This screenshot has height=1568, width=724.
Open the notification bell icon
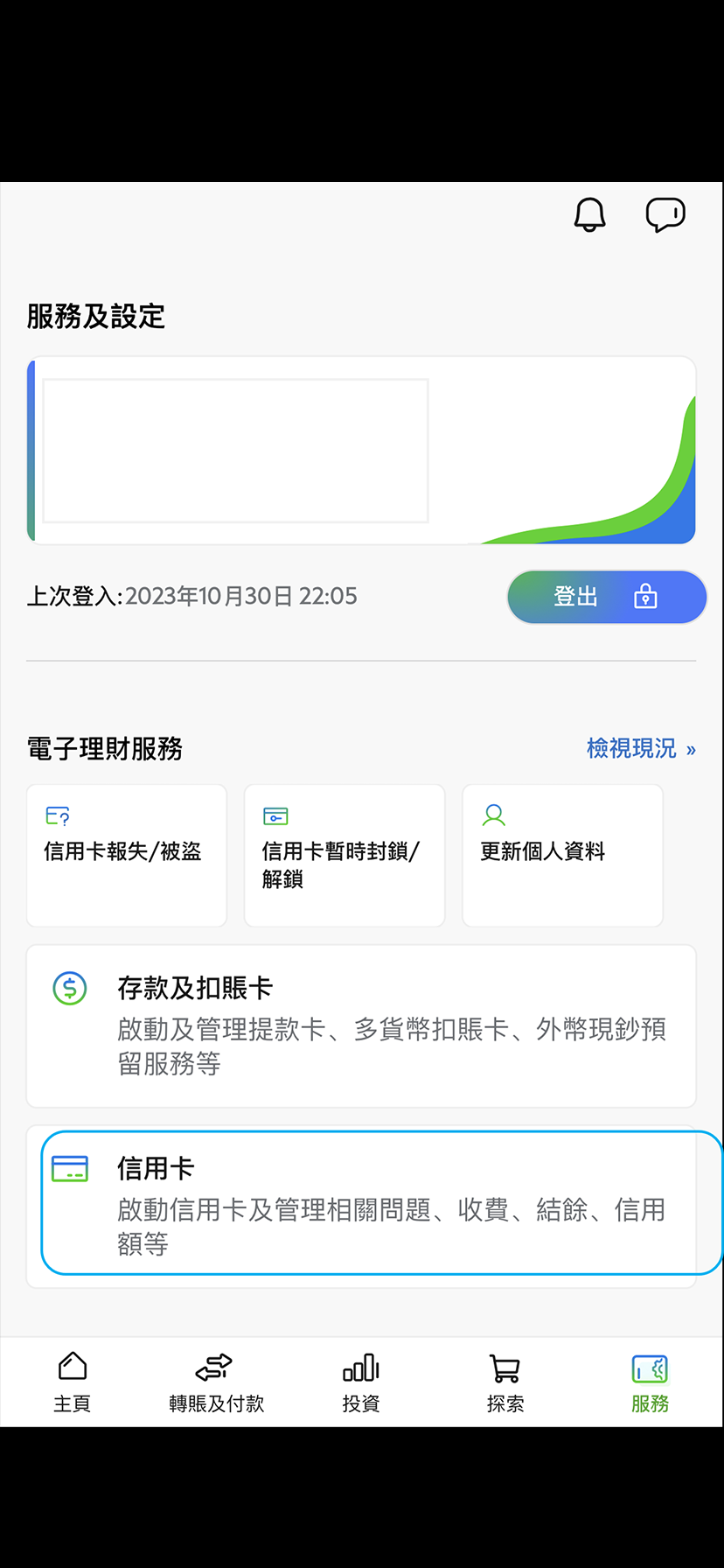pos(588,214)
